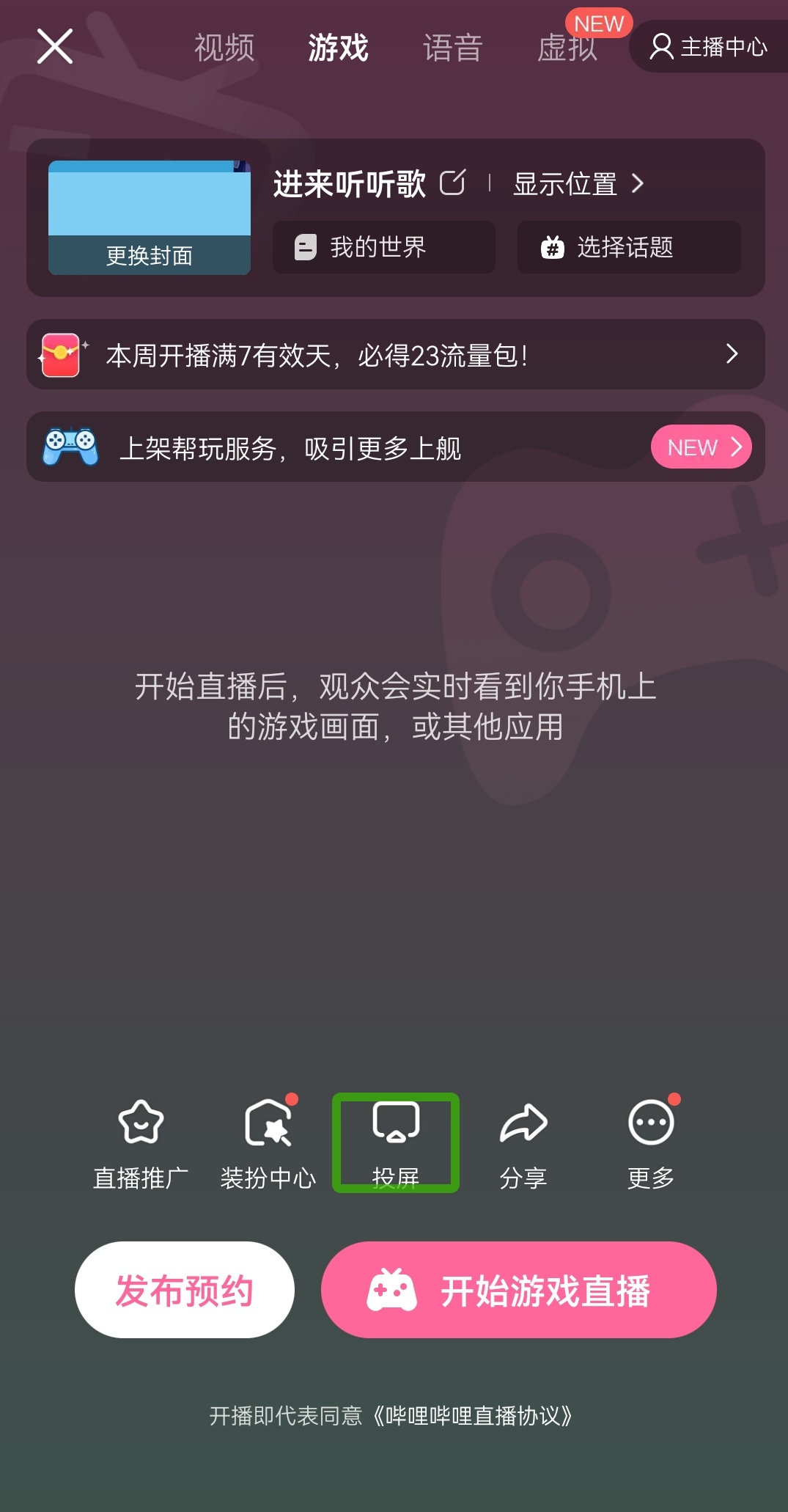Open 装扮中心
788x1512 pixels.
point(268,1142)
